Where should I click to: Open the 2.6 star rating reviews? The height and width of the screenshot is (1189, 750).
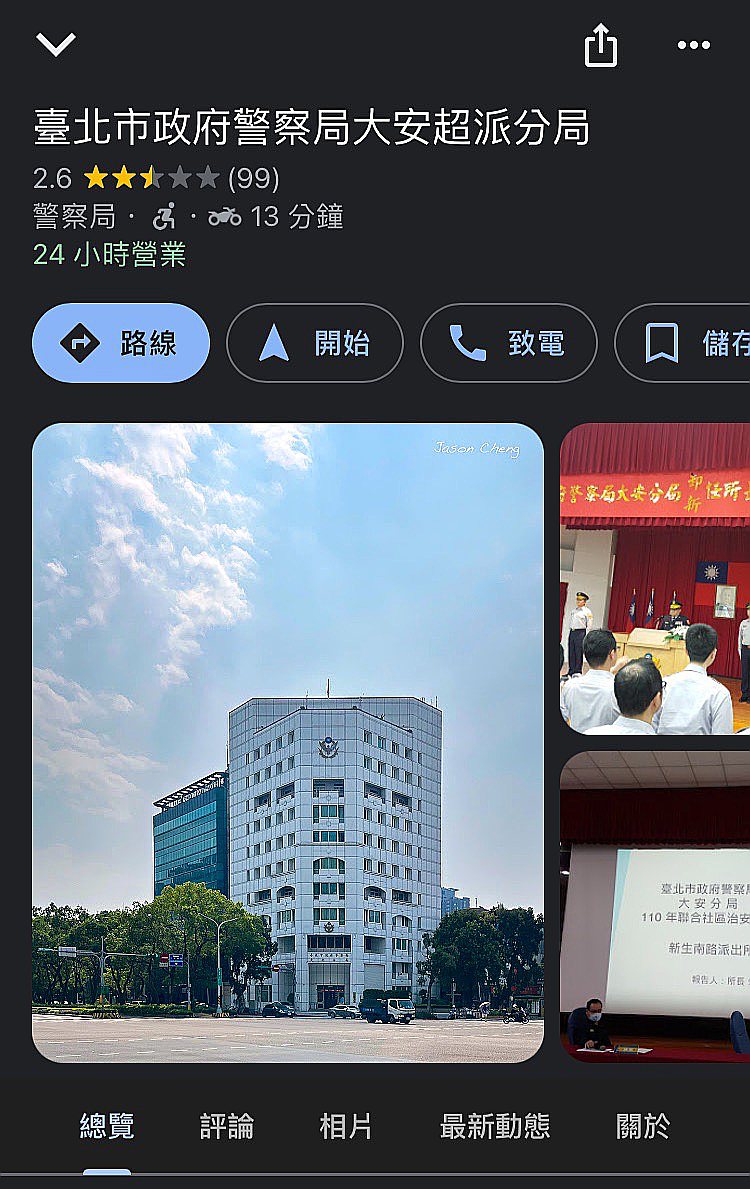(155, 178)
